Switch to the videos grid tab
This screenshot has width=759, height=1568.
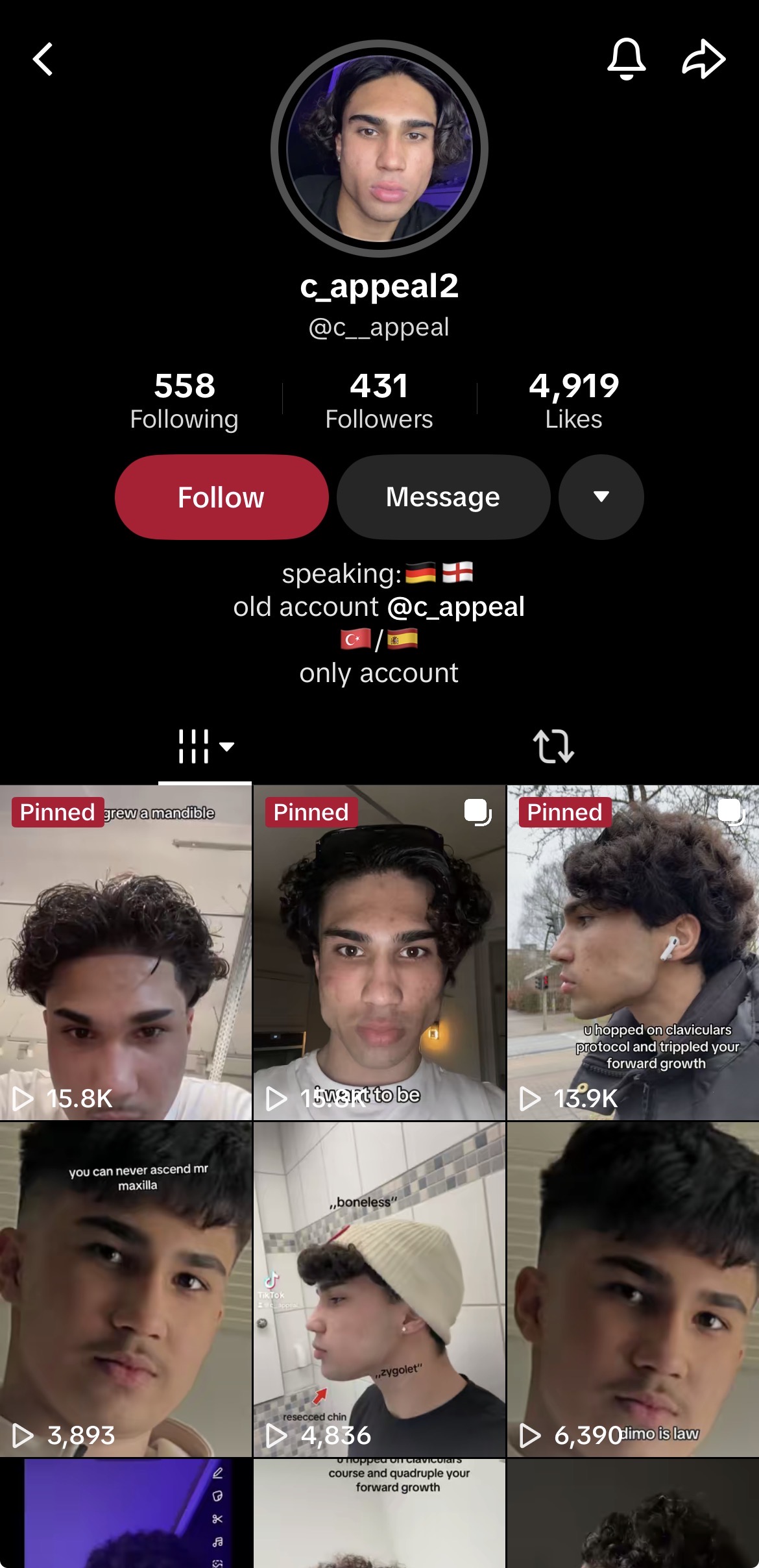click(205, 746)
